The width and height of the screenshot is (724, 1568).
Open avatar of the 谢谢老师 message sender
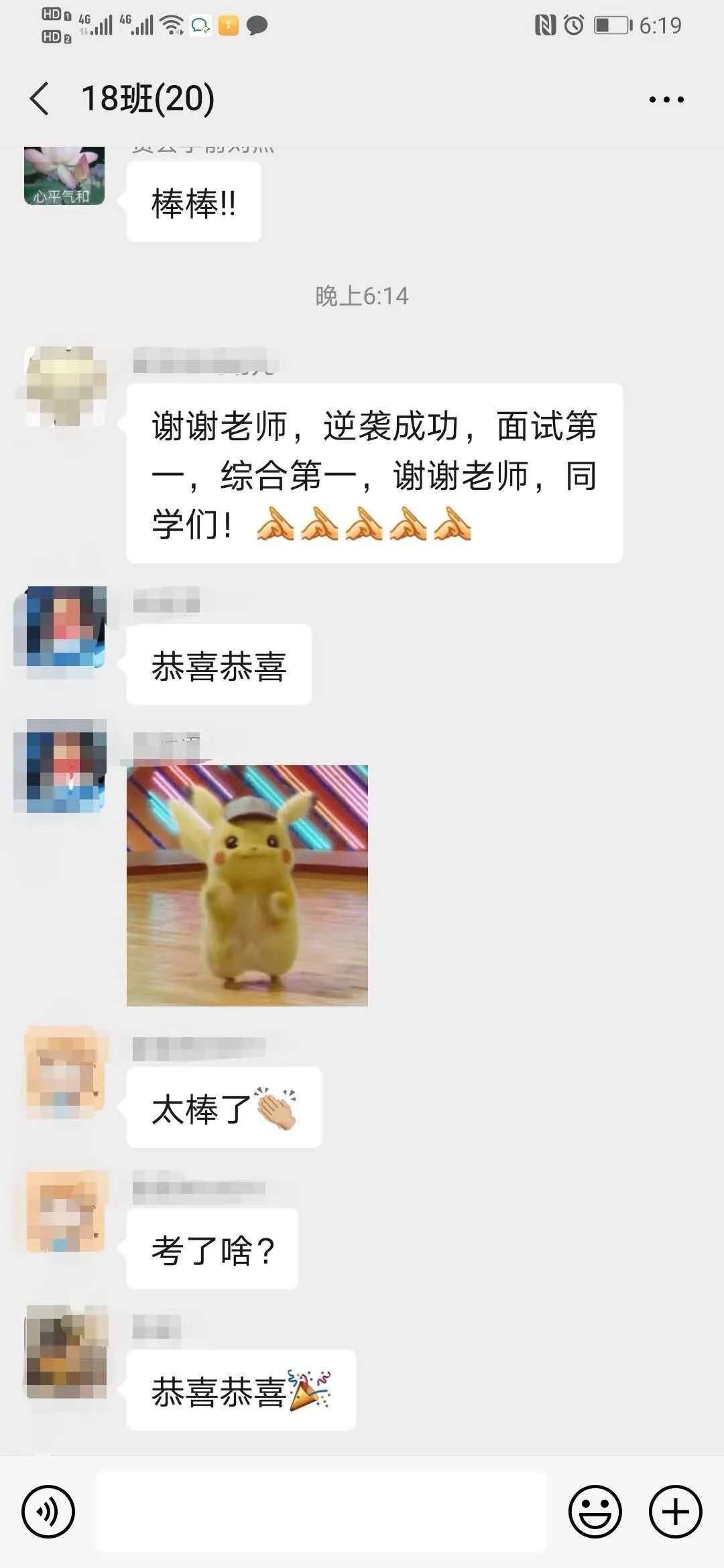click(x=66, y=386)
